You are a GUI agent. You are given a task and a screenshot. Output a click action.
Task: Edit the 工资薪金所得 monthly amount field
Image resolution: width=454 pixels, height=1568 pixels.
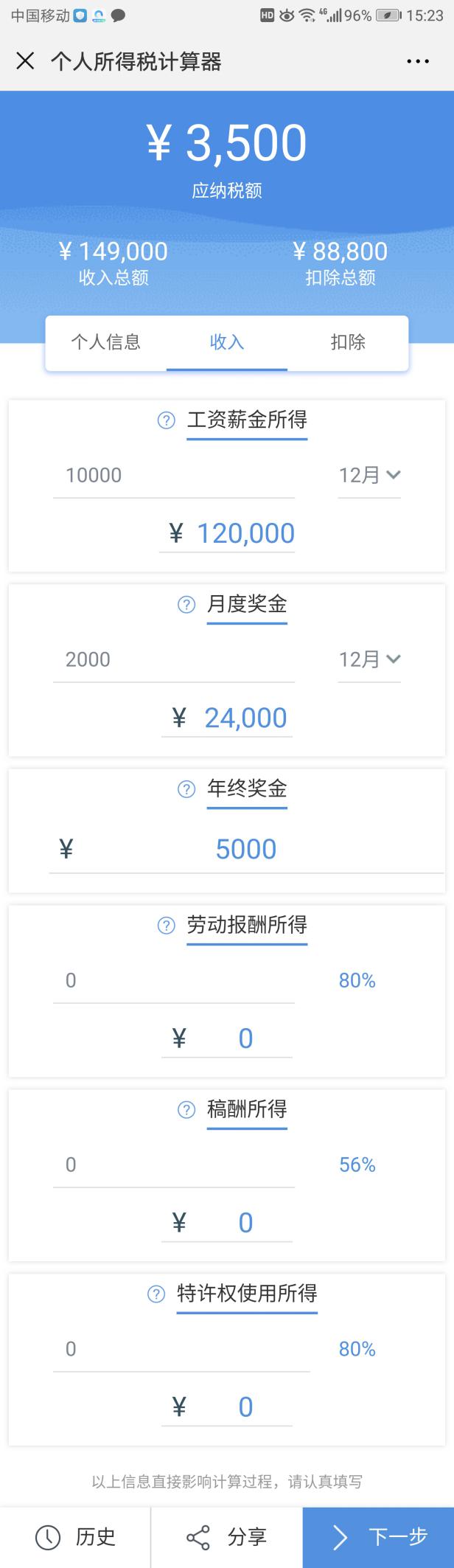pos(173,476)
